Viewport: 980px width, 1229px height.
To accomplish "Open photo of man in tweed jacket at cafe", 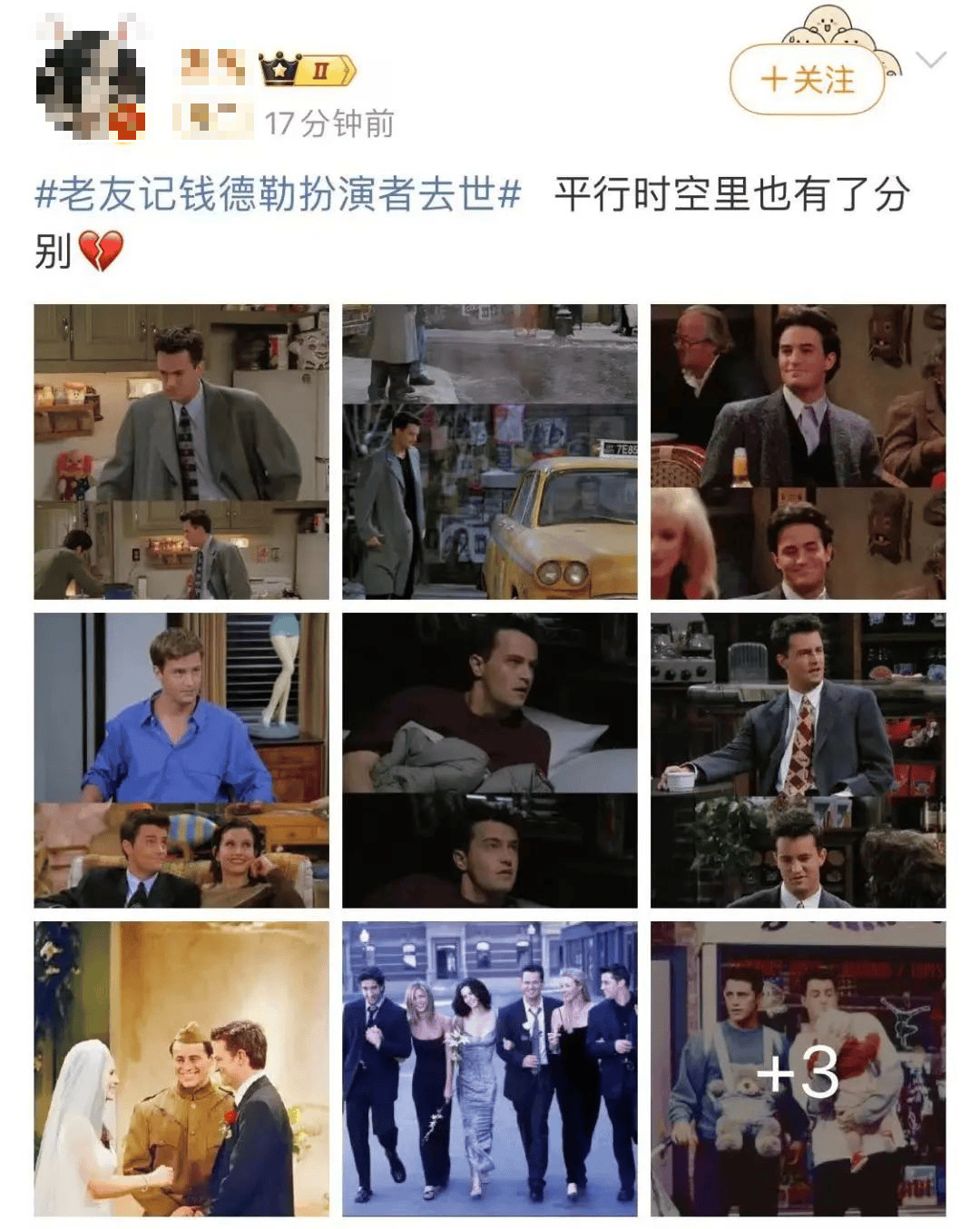I will point(798,451).
